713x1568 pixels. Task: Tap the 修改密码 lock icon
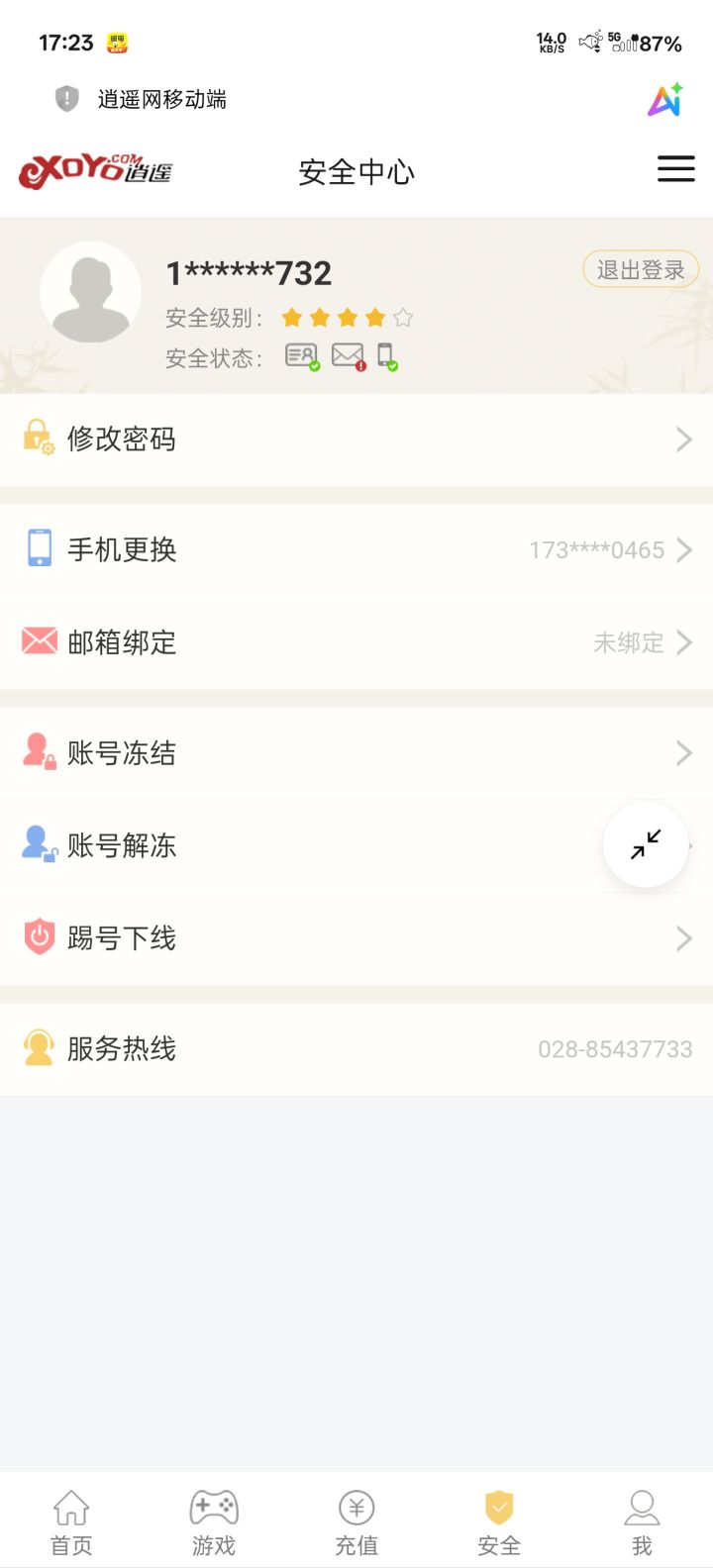(x=36, y=437)
